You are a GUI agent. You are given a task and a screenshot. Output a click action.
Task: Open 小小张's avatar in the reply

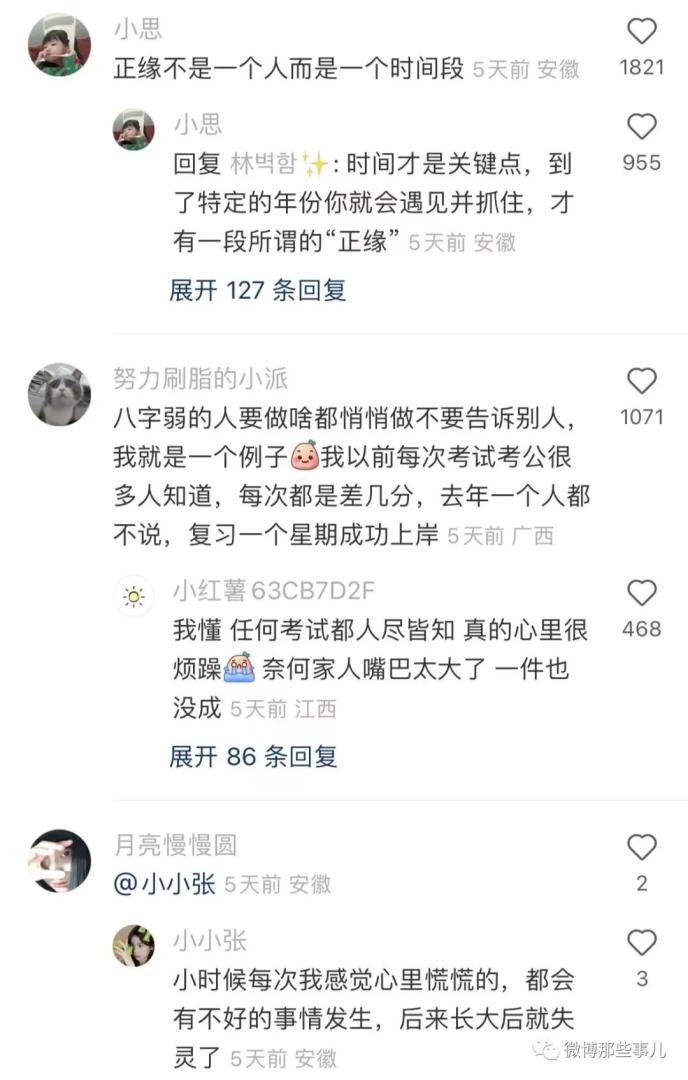tap(133, 946)
